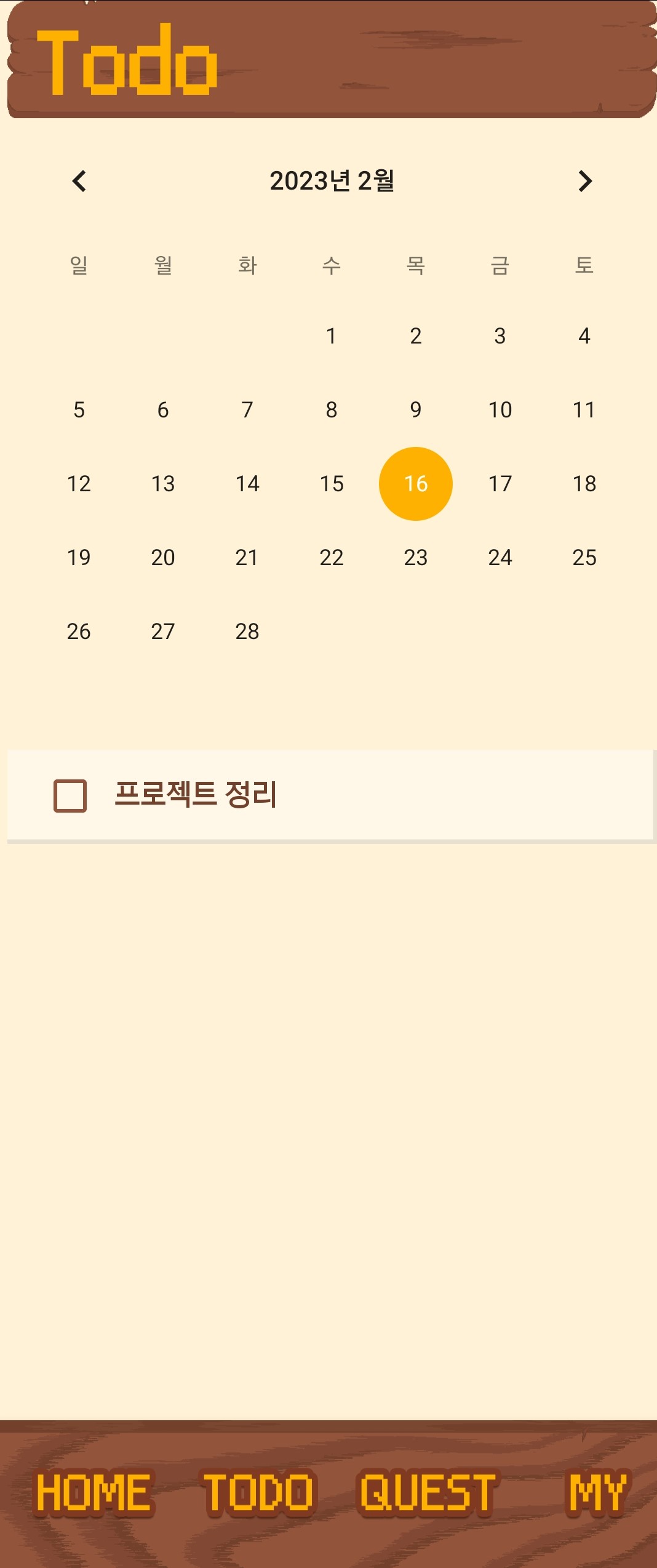Switch to the MY tab
Image resolution: width=657 pixels, height=1568 pixels.
tap(597, 1492)
